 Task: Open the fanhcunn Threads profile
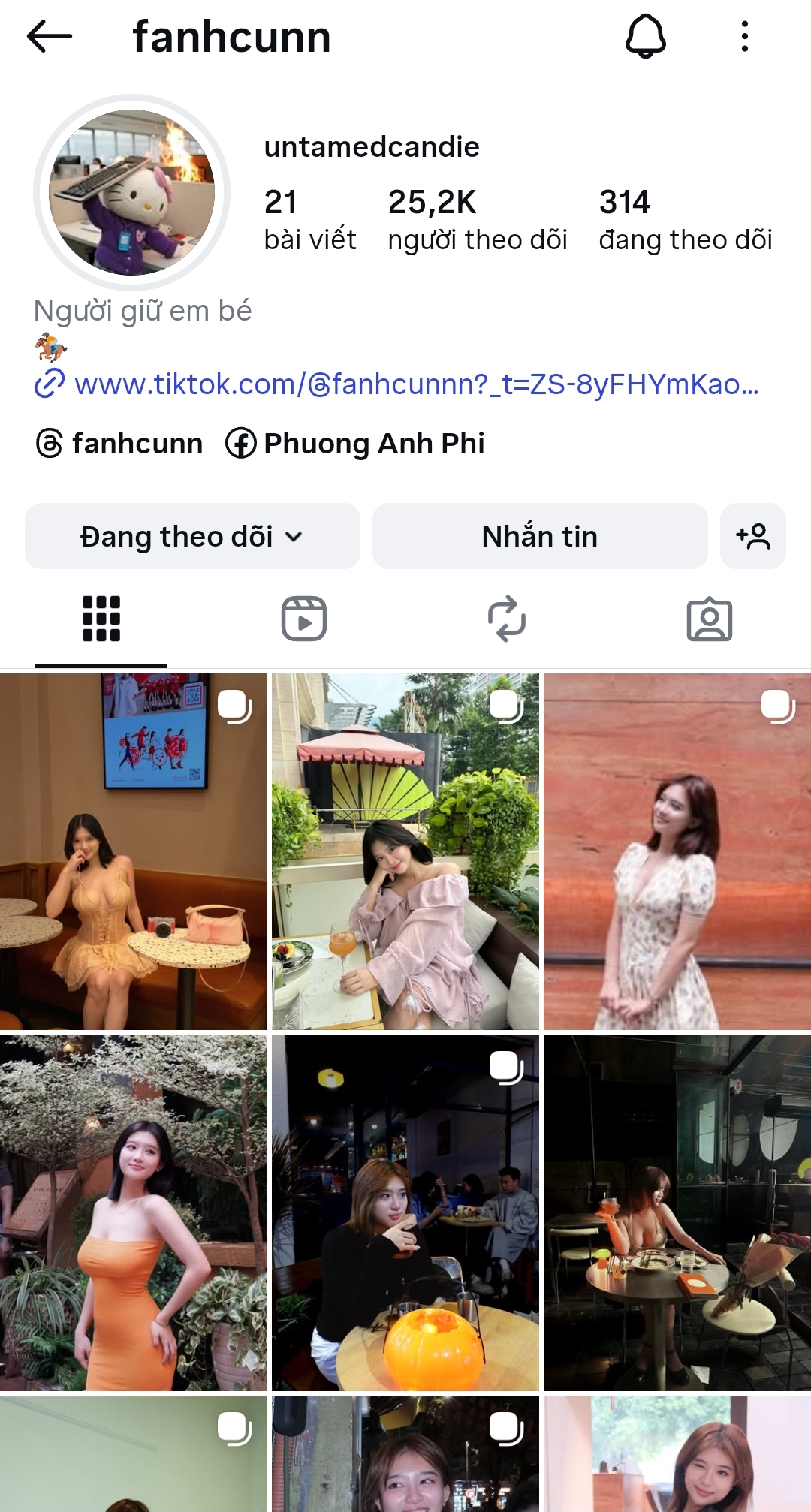(120, 444)
